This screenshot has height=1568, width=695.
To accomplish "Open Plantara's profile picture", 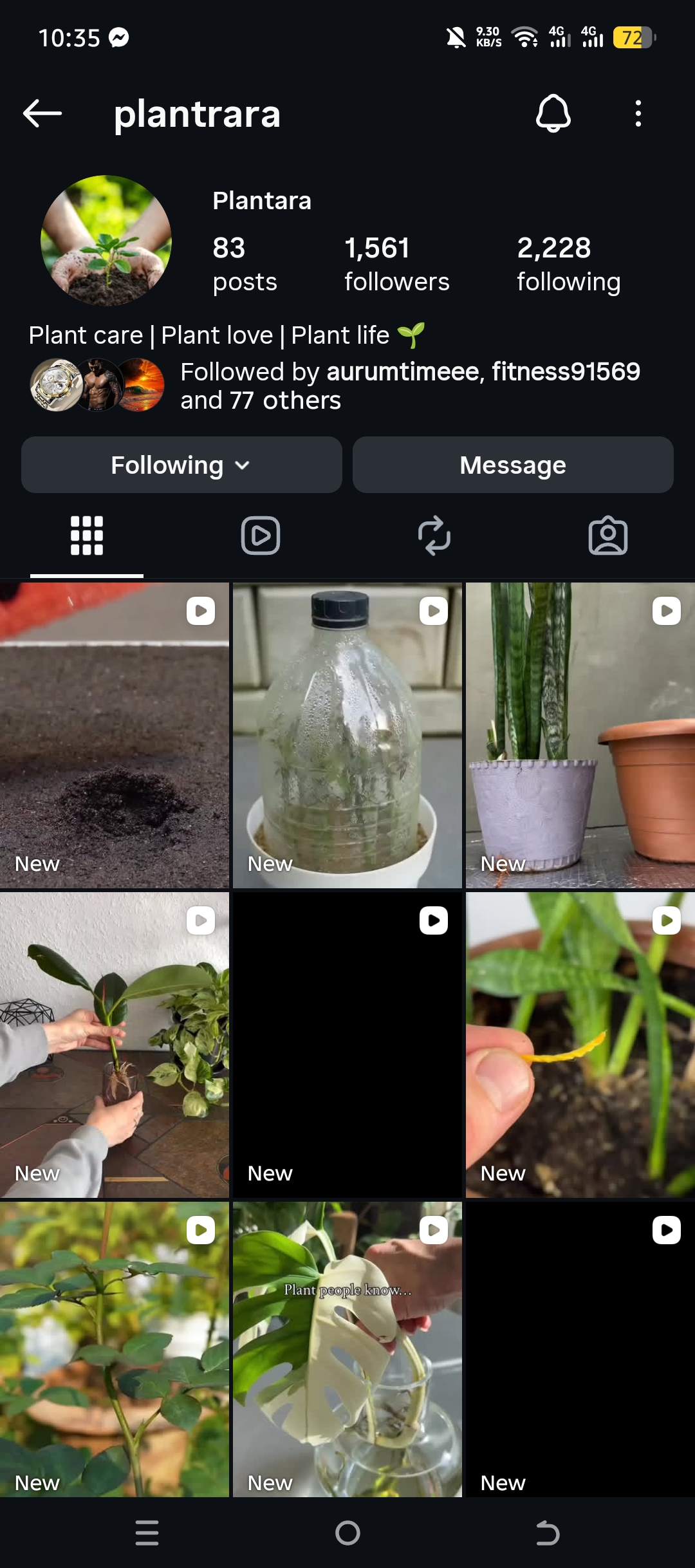I will tap(106, 241).
